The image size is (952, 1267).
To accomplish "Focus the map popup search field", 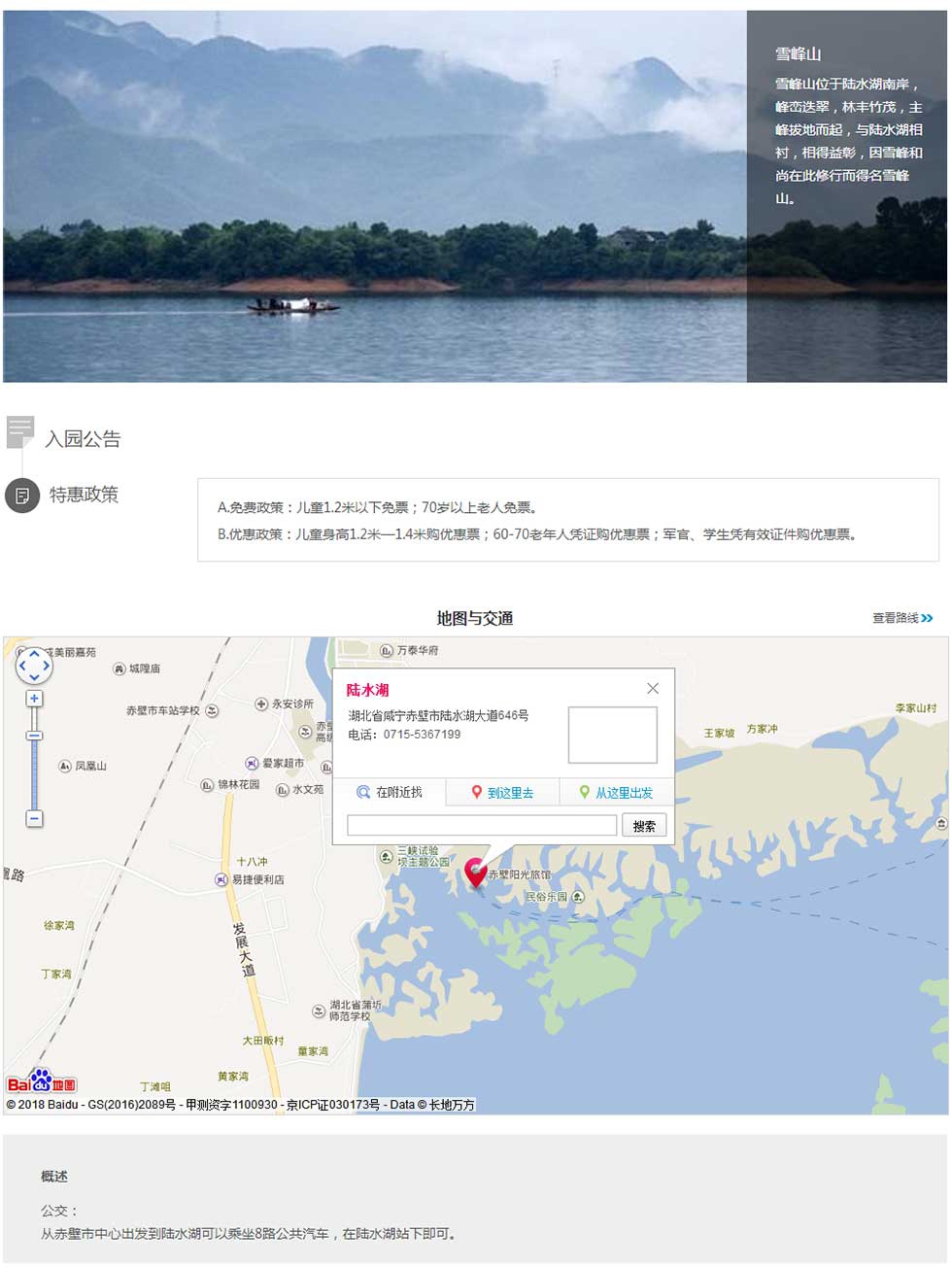I will [x=482, y=826].
